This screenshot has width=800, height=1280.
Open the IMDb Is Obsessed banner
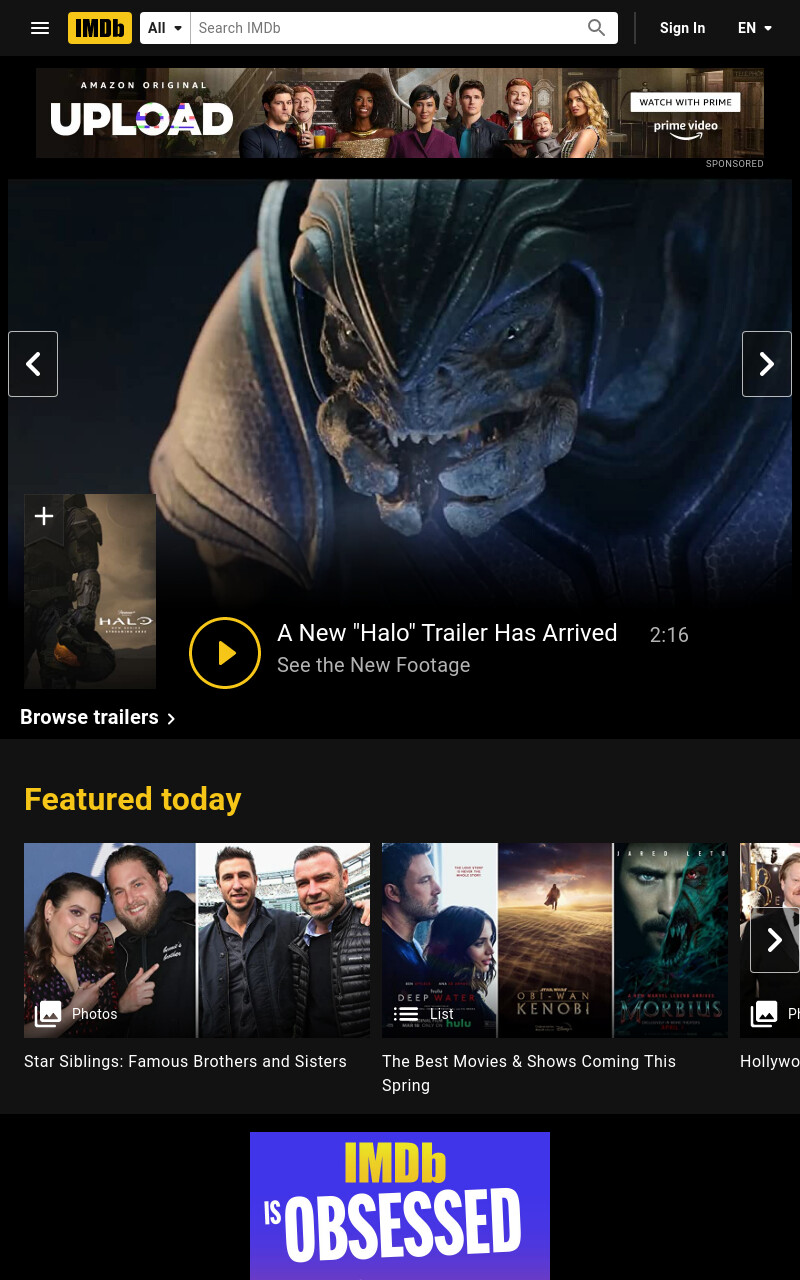pyautogui.click(x=400, y=1206)
